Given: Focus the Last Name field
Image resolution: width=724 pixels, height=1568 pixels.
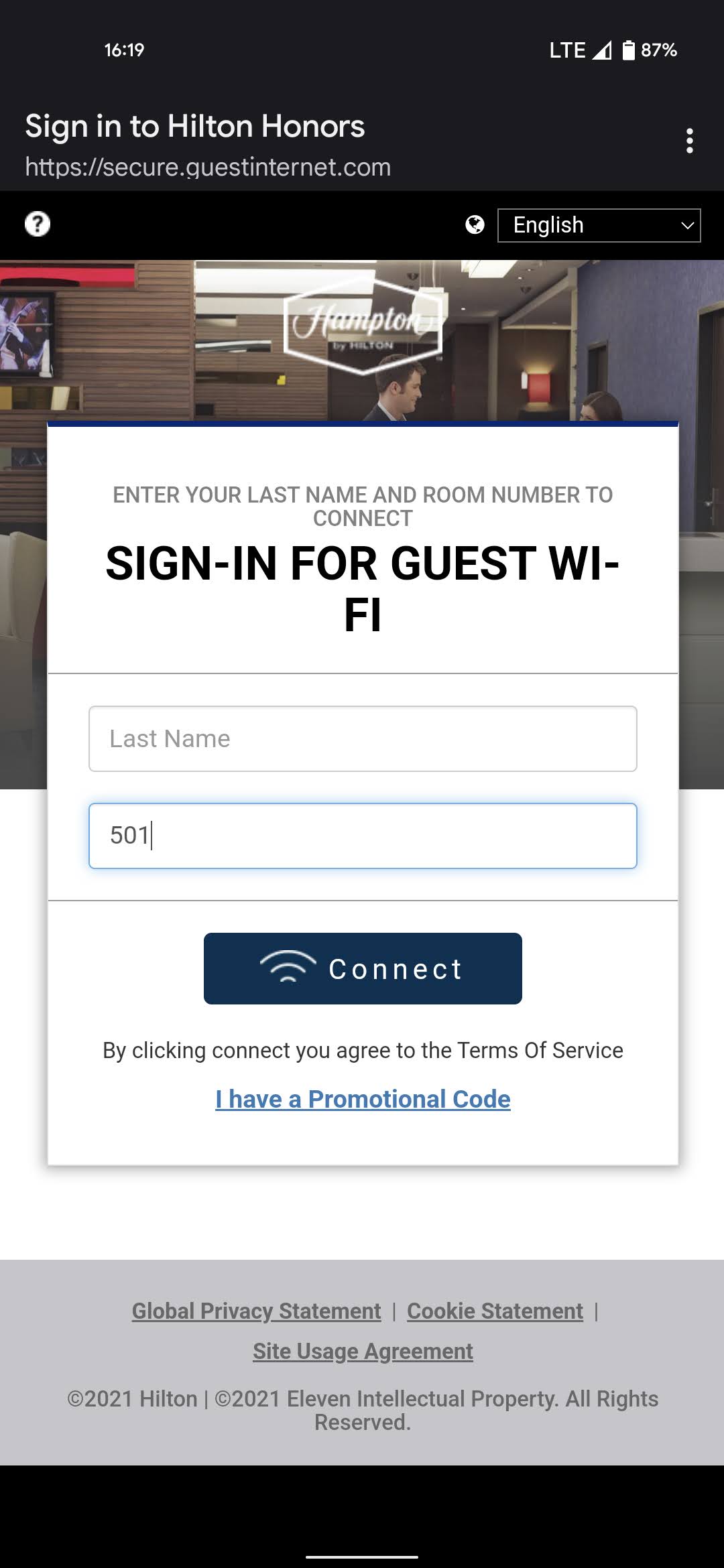Looking at the screenshot, I should [363, 738].
